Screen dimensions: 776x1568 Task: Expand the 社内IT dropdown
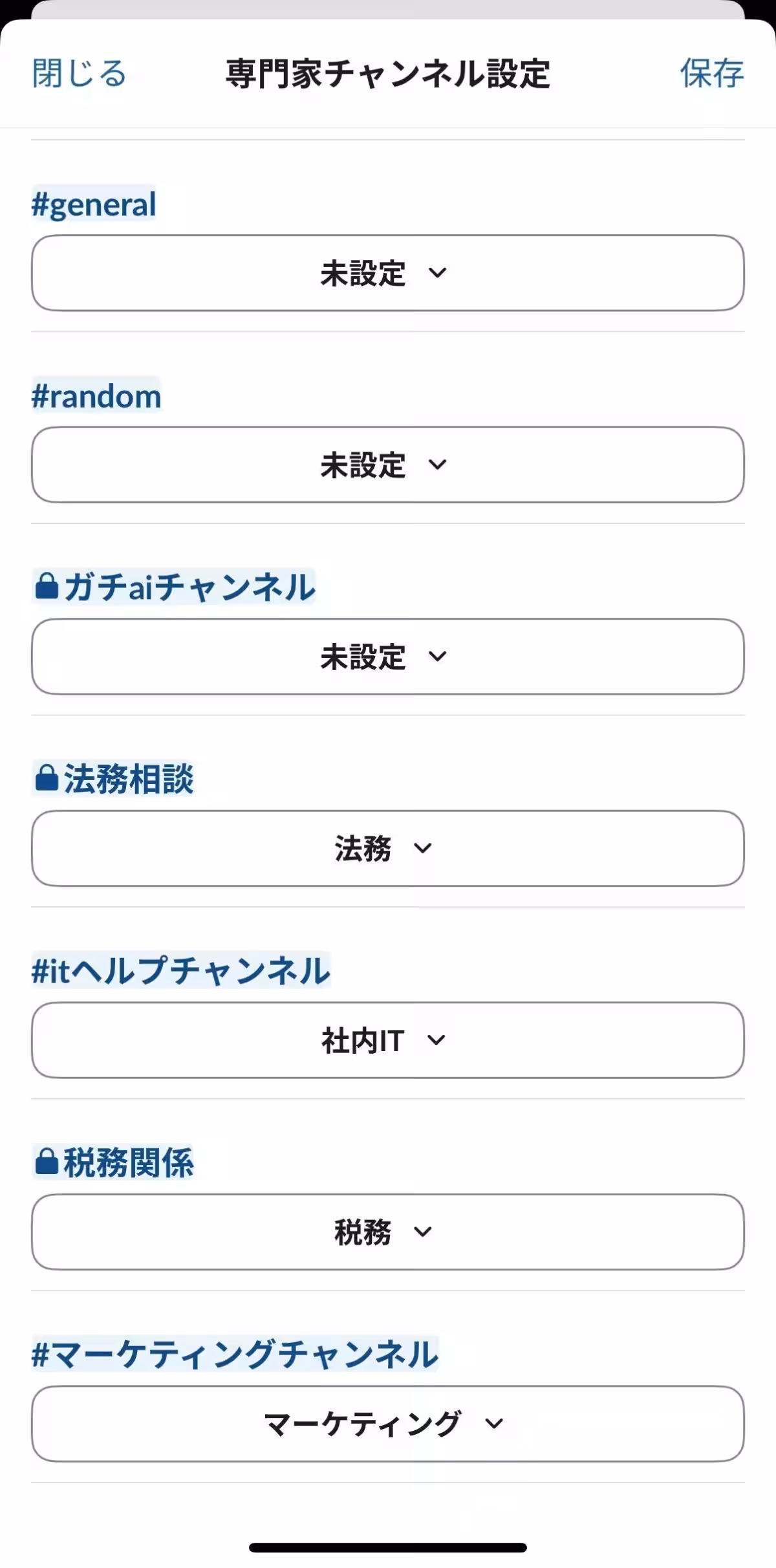coord(388,1040)
